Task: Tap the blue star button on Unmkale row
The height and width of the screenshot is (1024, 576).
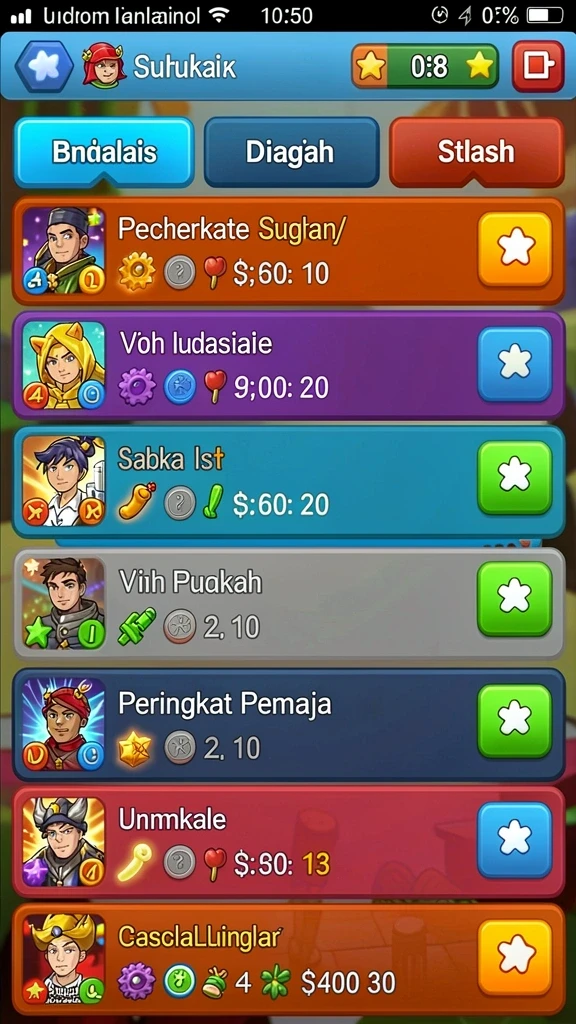Action: pyautogui.click(x=515, y=840)
